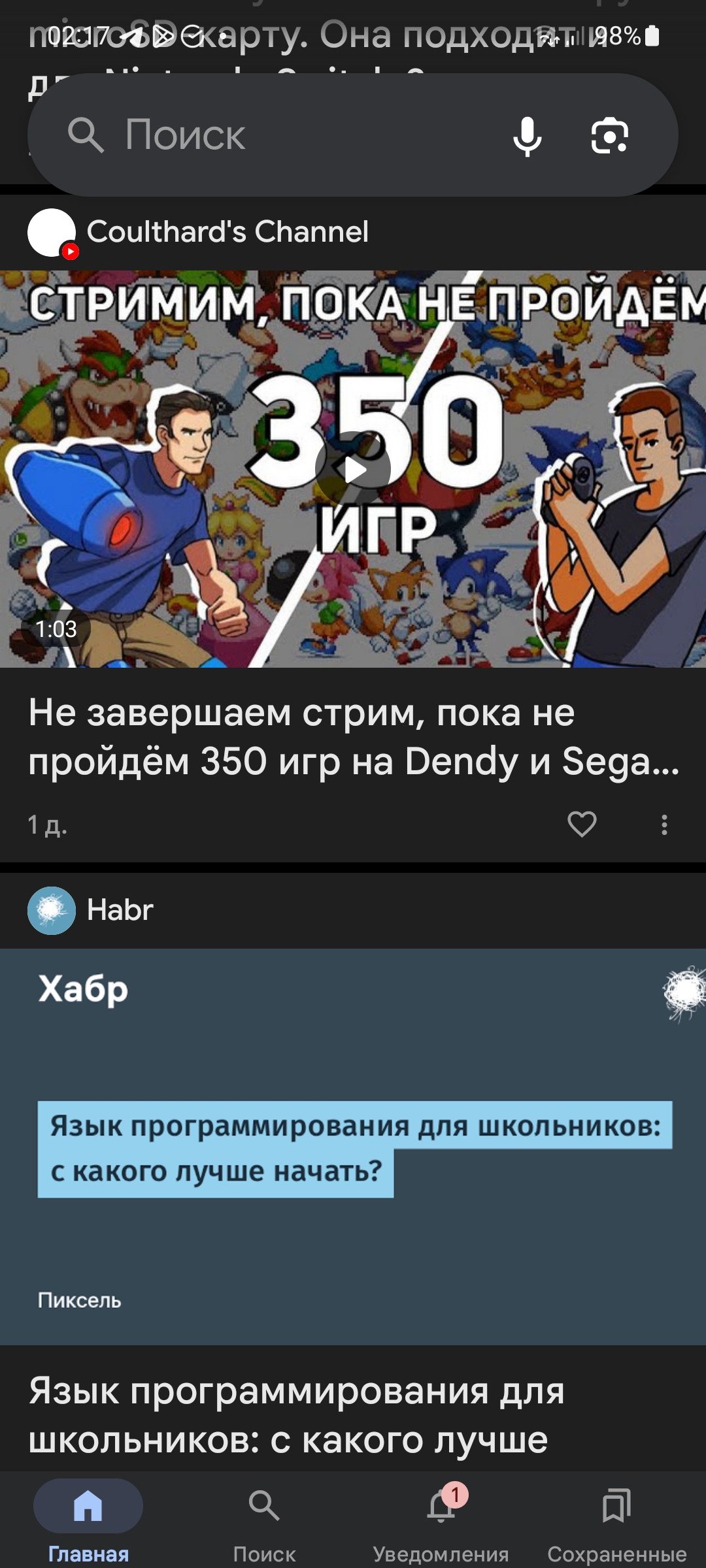Screen dimensions: 706x1568
Task: Like the 350 игр stream card
Action: tap(582, 825)
